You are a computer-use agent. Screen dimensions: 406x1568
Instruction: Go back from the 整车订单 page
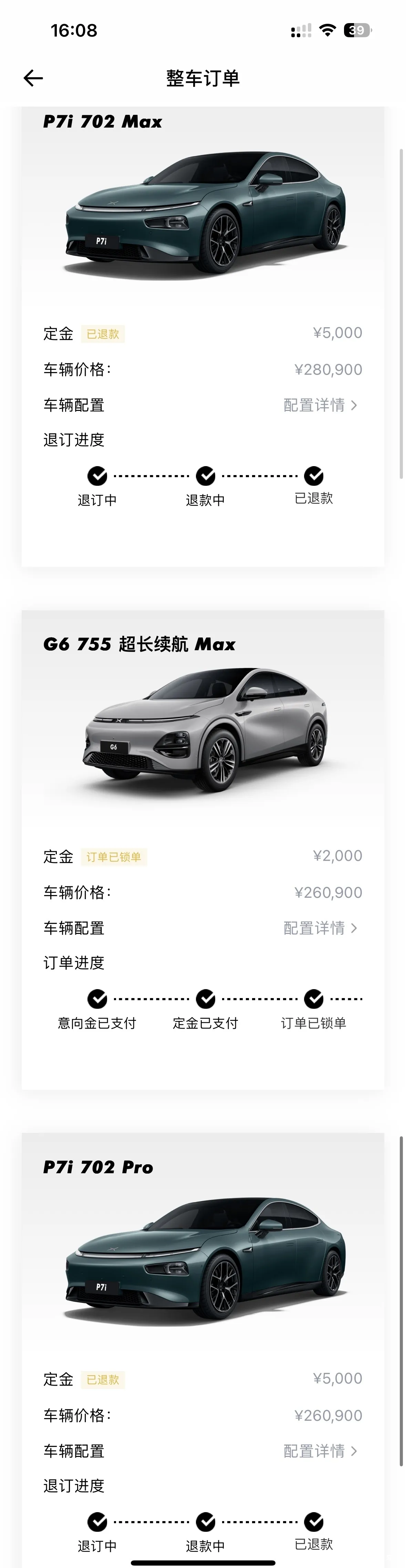pos(33,78)
